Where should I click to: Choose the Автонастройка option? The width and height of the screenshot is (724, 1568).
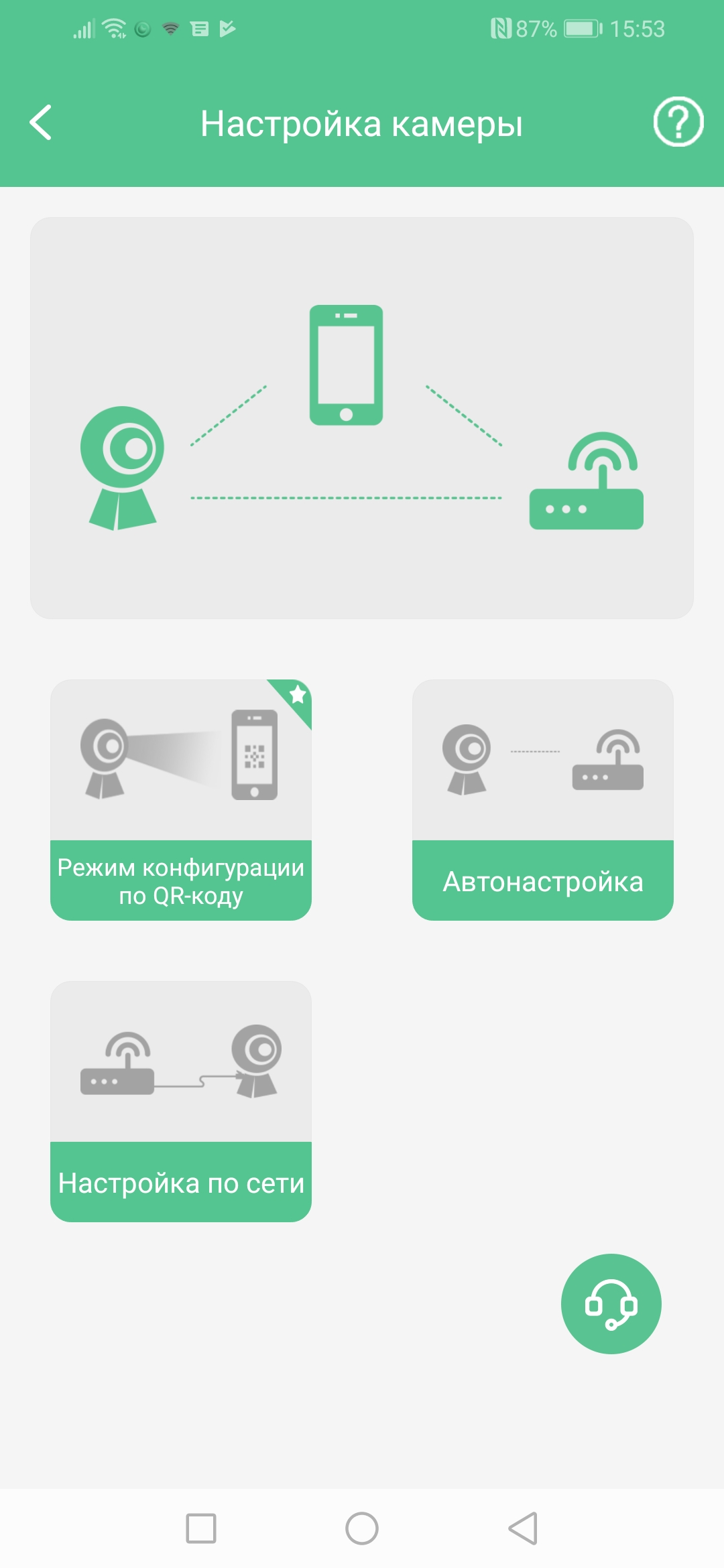(542, 800)
